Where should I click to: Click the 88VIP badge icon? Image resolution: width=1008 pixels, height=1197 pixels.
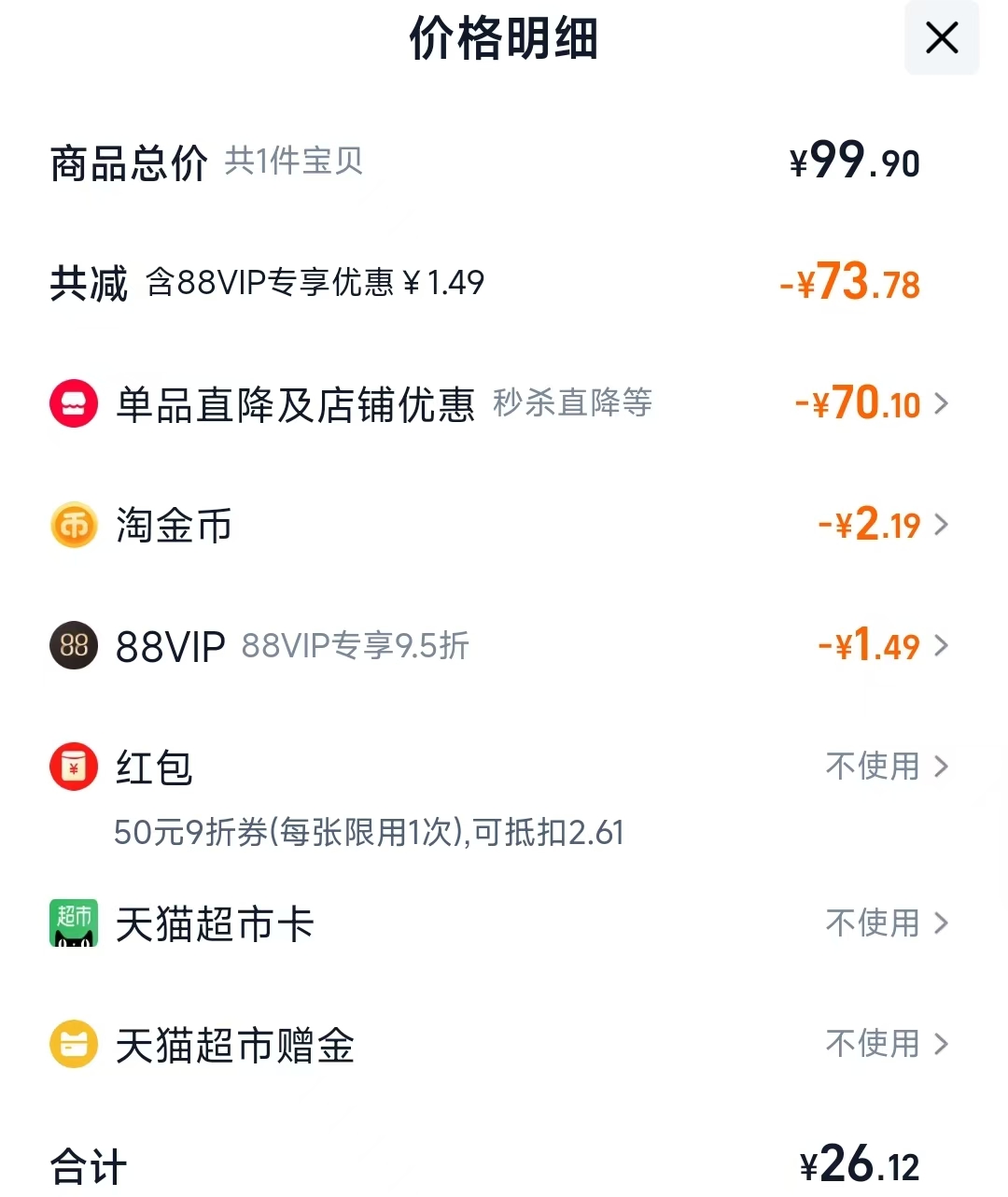tap(74, 645)
